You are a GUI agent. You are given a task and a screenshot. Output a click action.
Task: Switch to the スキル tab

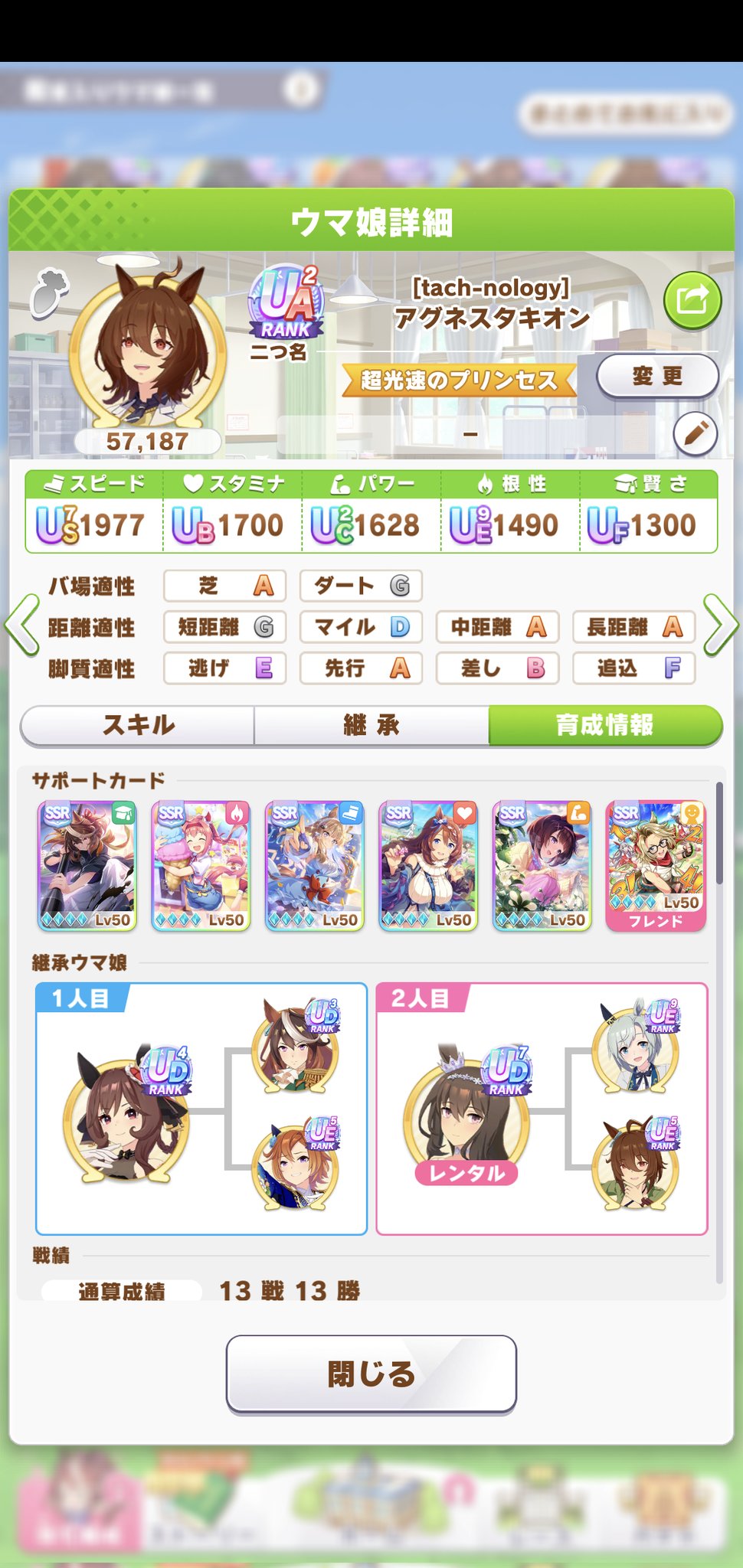tap(138, 725)
